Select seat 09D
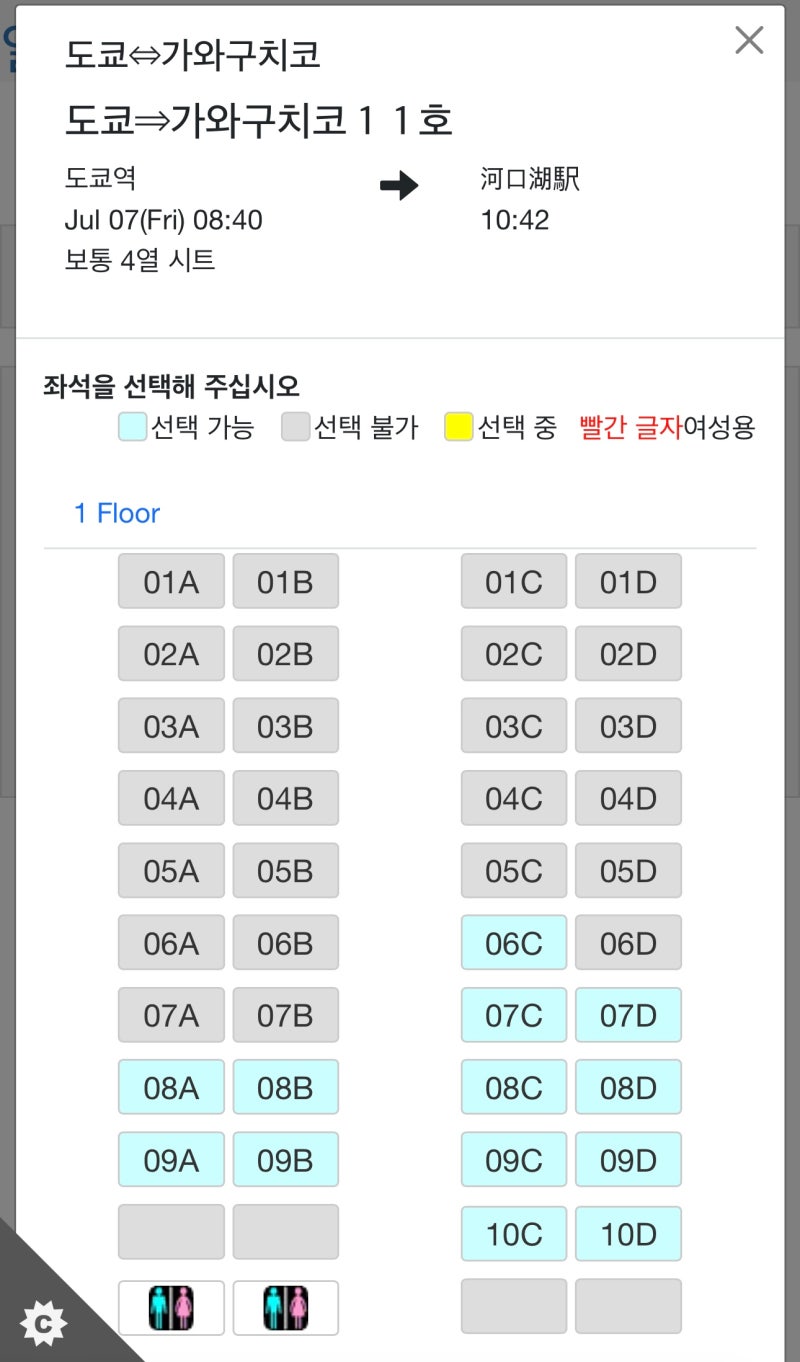Viewport: 800px width, 1362px height. click(628, 1159)
